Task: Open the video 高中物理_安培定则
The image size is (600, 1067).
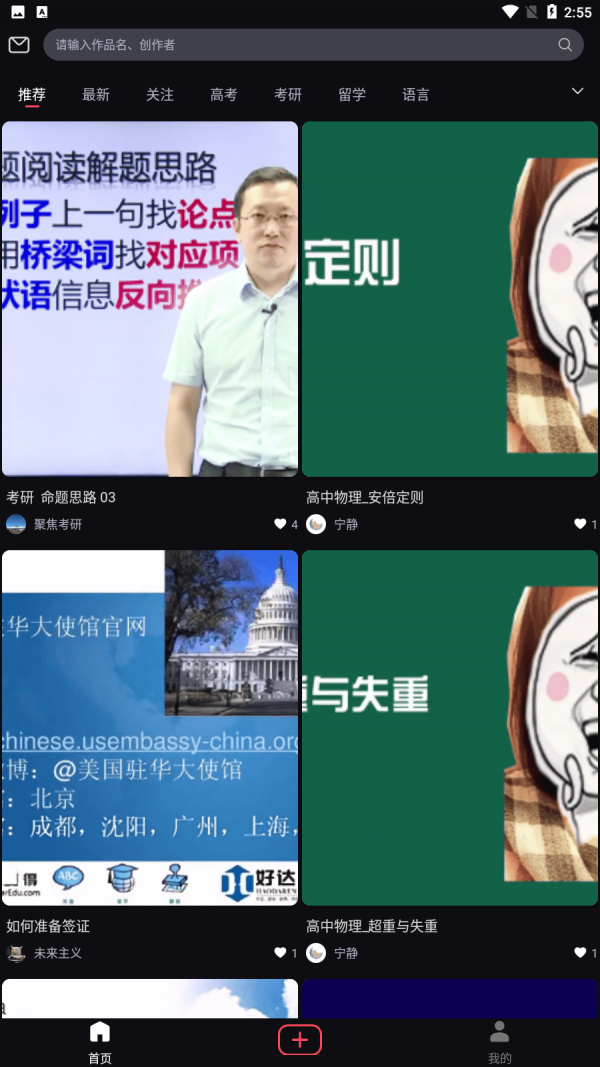Action: 450,299
